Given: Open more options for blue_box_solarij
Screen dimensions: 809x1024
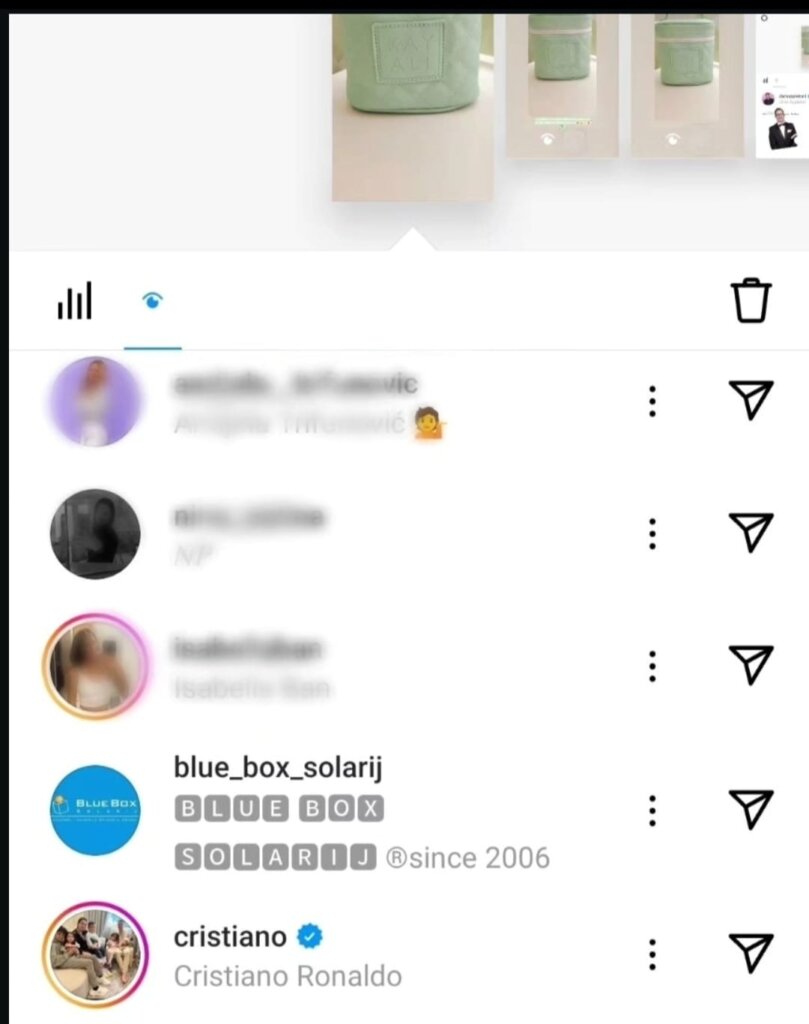Looking at the screenshot, I should pos(652,809).
